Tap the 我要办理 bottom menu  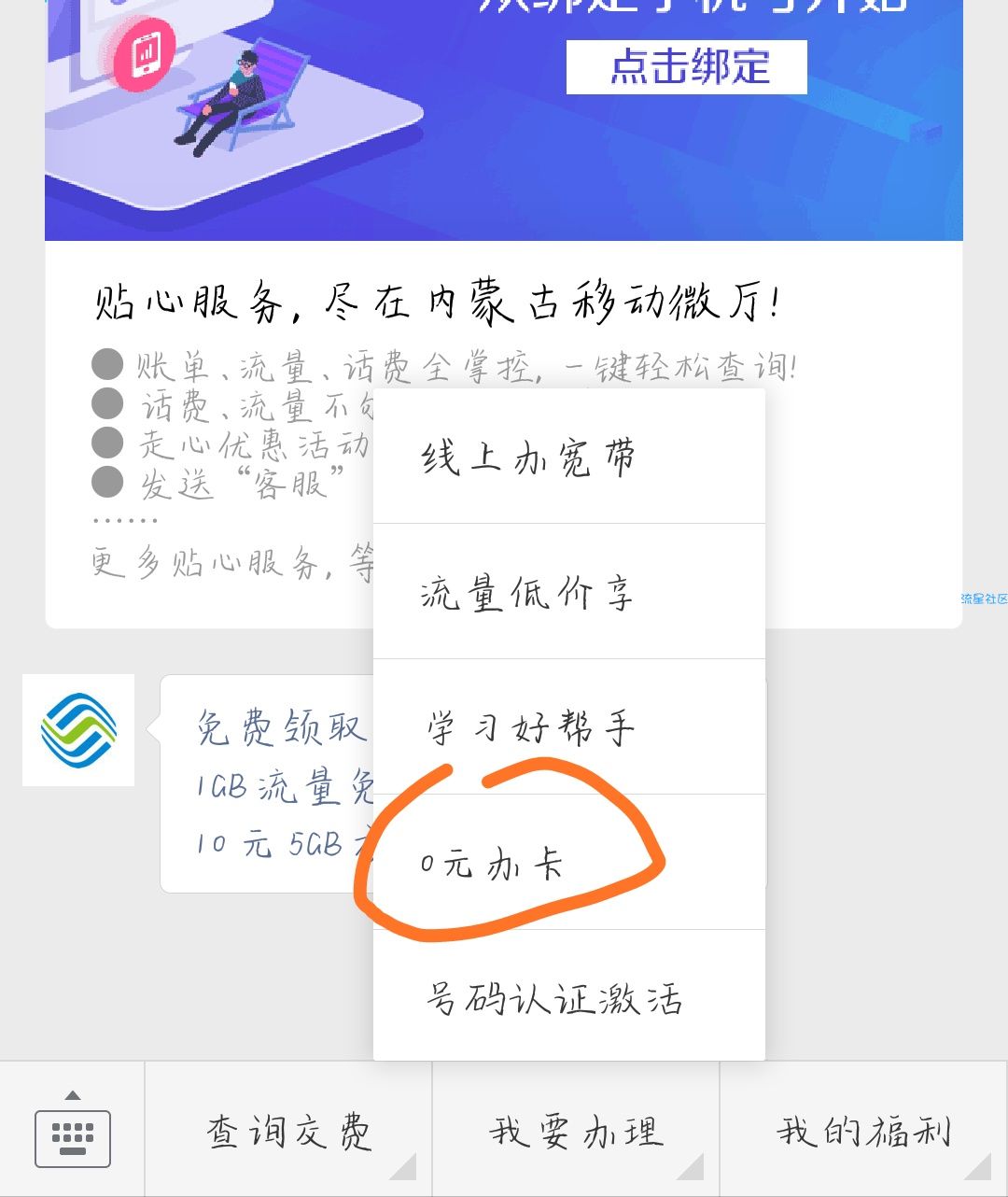pos(576,1132)
